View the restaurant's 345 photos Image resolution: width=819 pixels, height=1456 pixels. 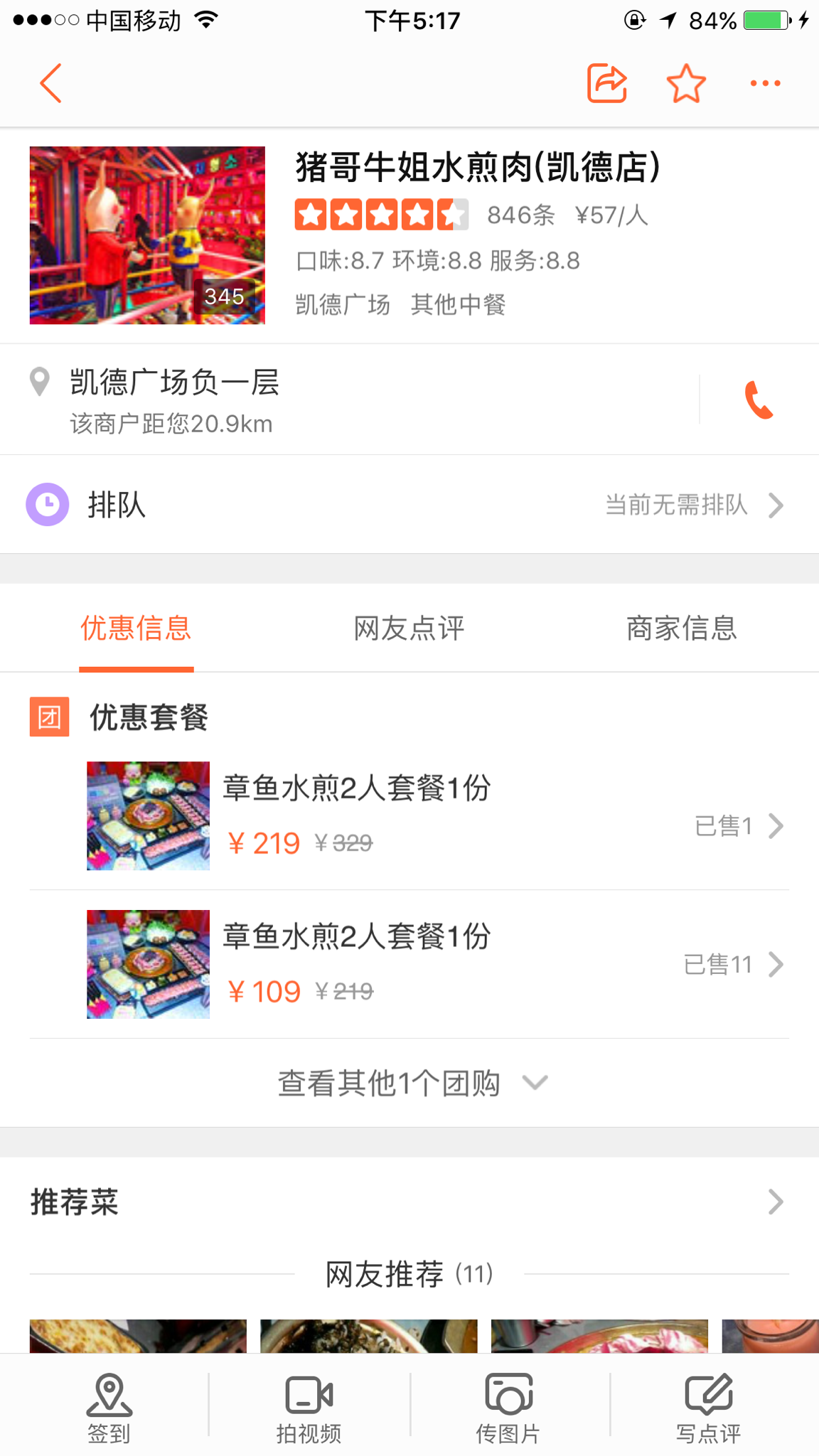pyautogui.click(x=147, y=235)
